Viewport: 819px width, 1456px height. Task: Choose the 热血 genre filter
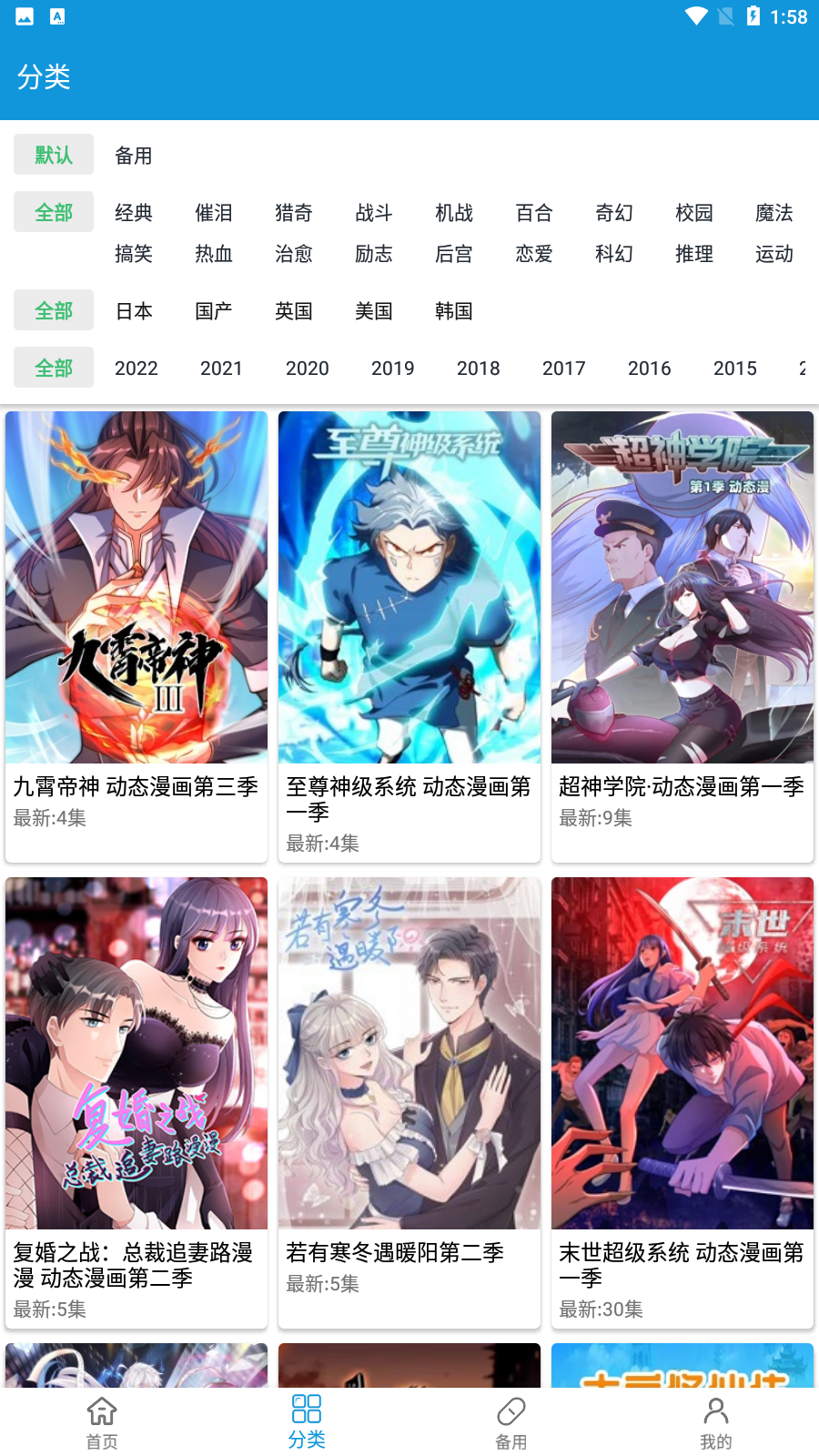coord(214,254)
